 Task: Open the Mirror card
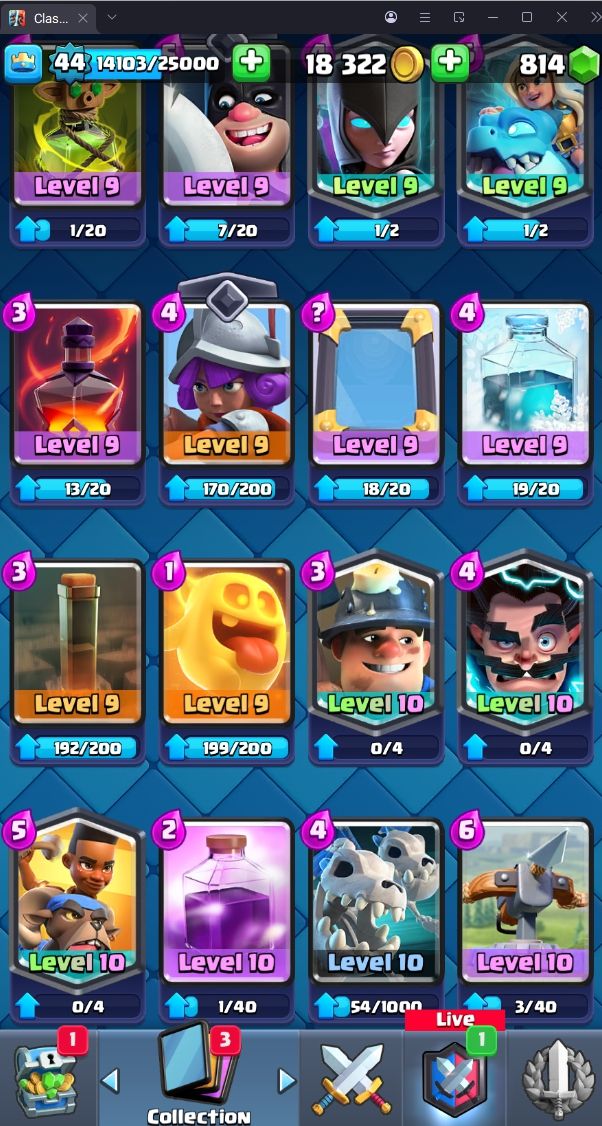pos(376,385)
